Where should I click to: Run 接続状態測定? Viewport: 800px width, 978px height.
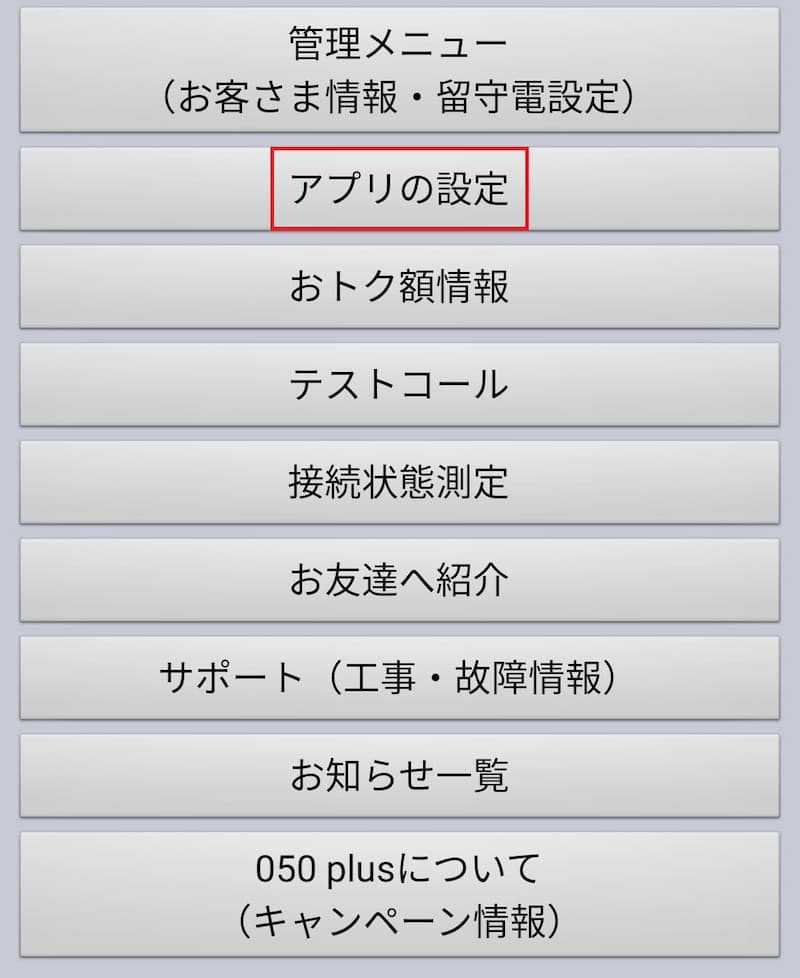[400, 482]
